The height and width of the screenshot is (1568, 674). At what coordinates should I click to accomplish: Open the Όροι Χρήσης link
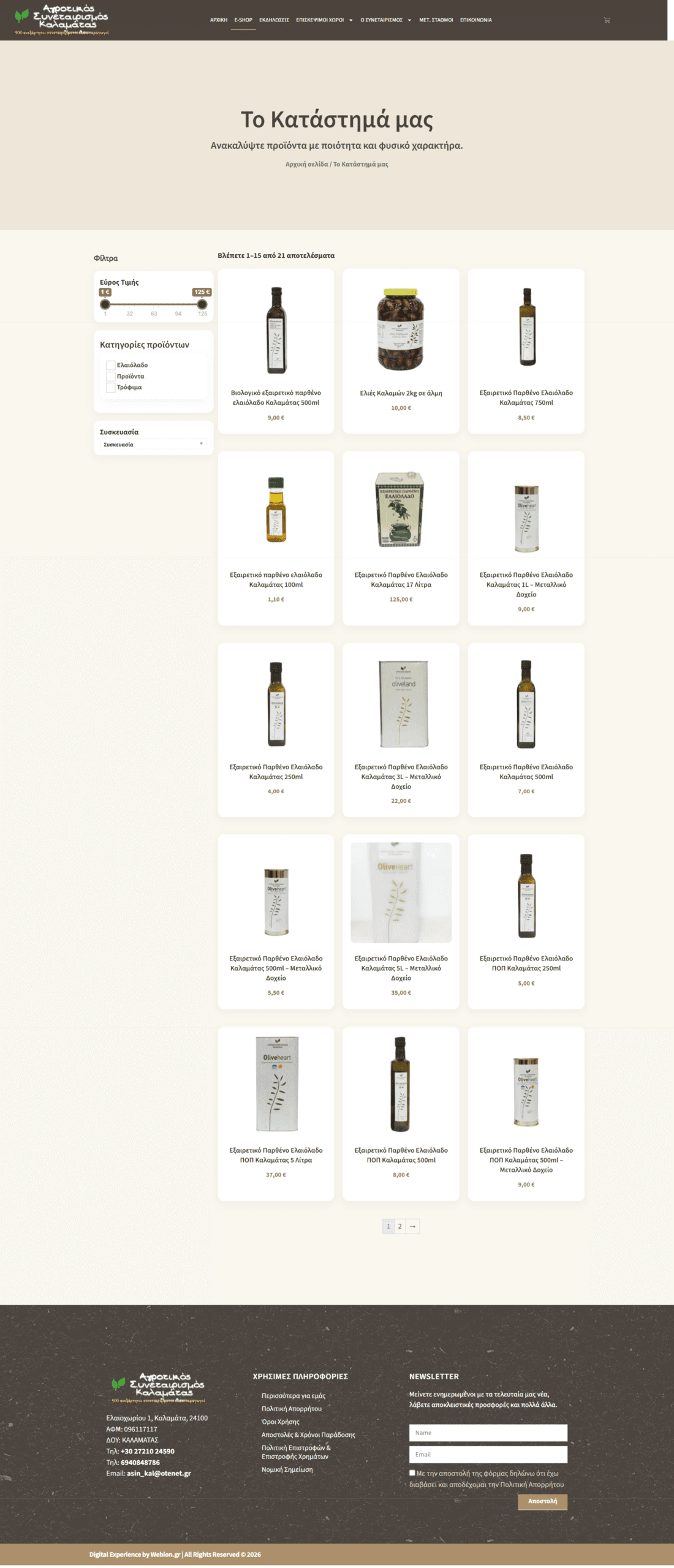[281, 1422]
